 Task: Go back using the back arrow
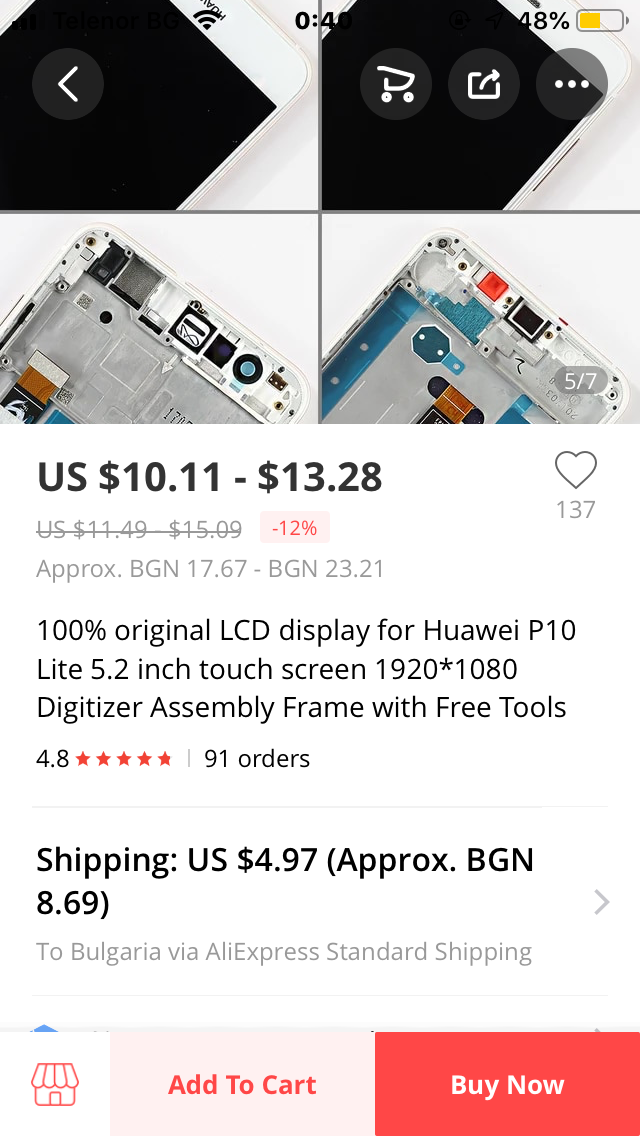coord(68,84)
